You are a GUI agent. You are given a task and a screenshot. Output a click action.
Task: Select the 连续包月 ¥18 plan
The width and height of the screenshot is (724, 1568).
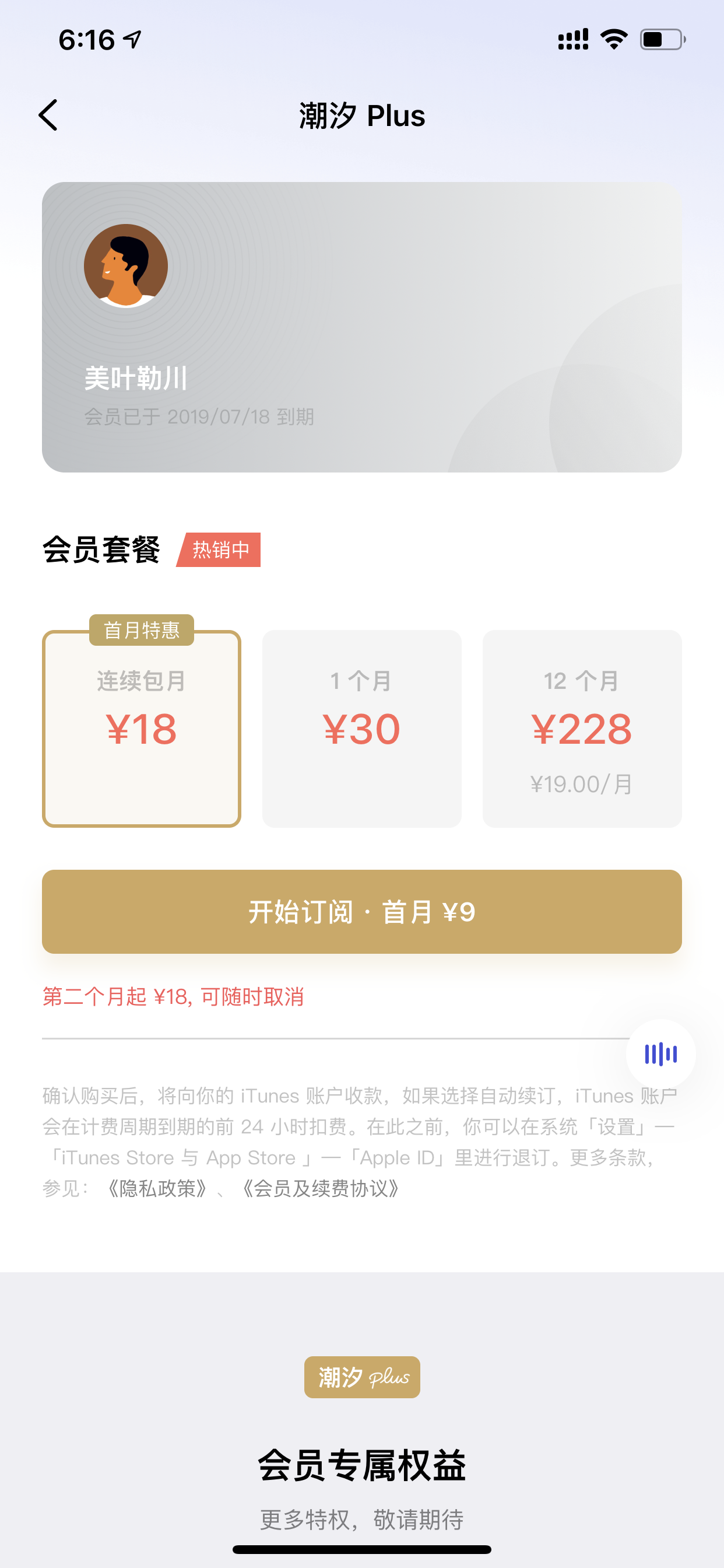tap(142, 728)
